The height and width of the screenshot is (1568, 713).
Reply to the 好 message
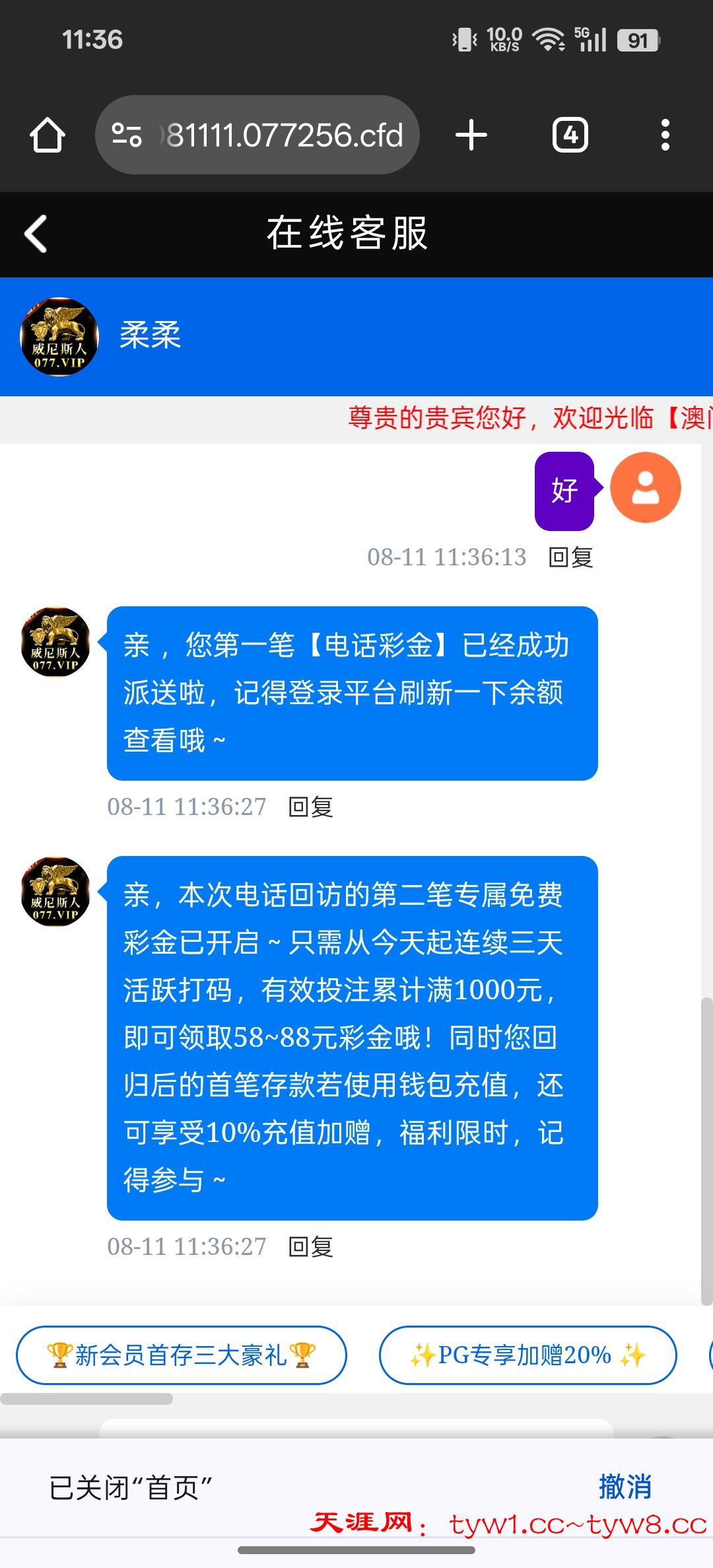[x=571, y=557]
